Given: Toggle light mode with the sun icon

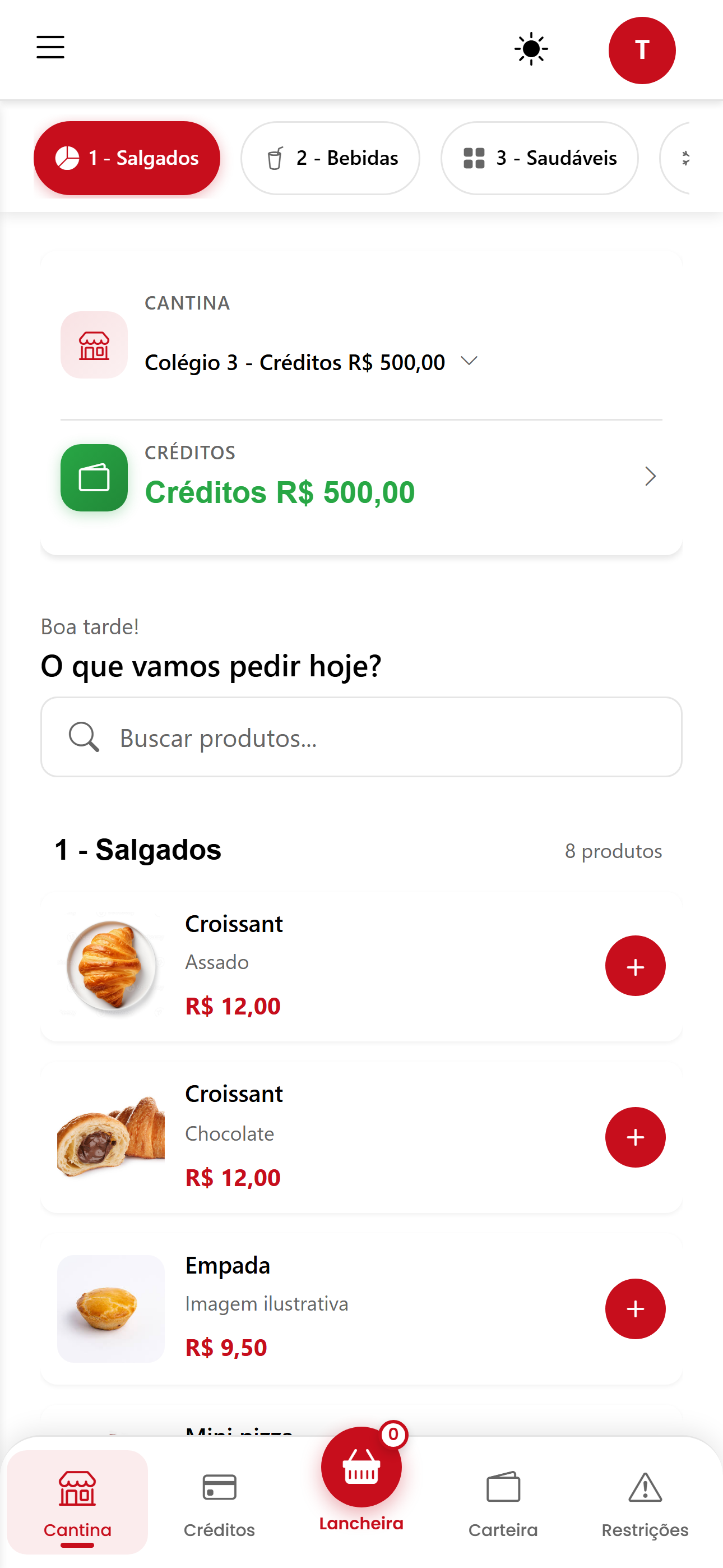Looking at the screenshot, I should click(531, 49).
